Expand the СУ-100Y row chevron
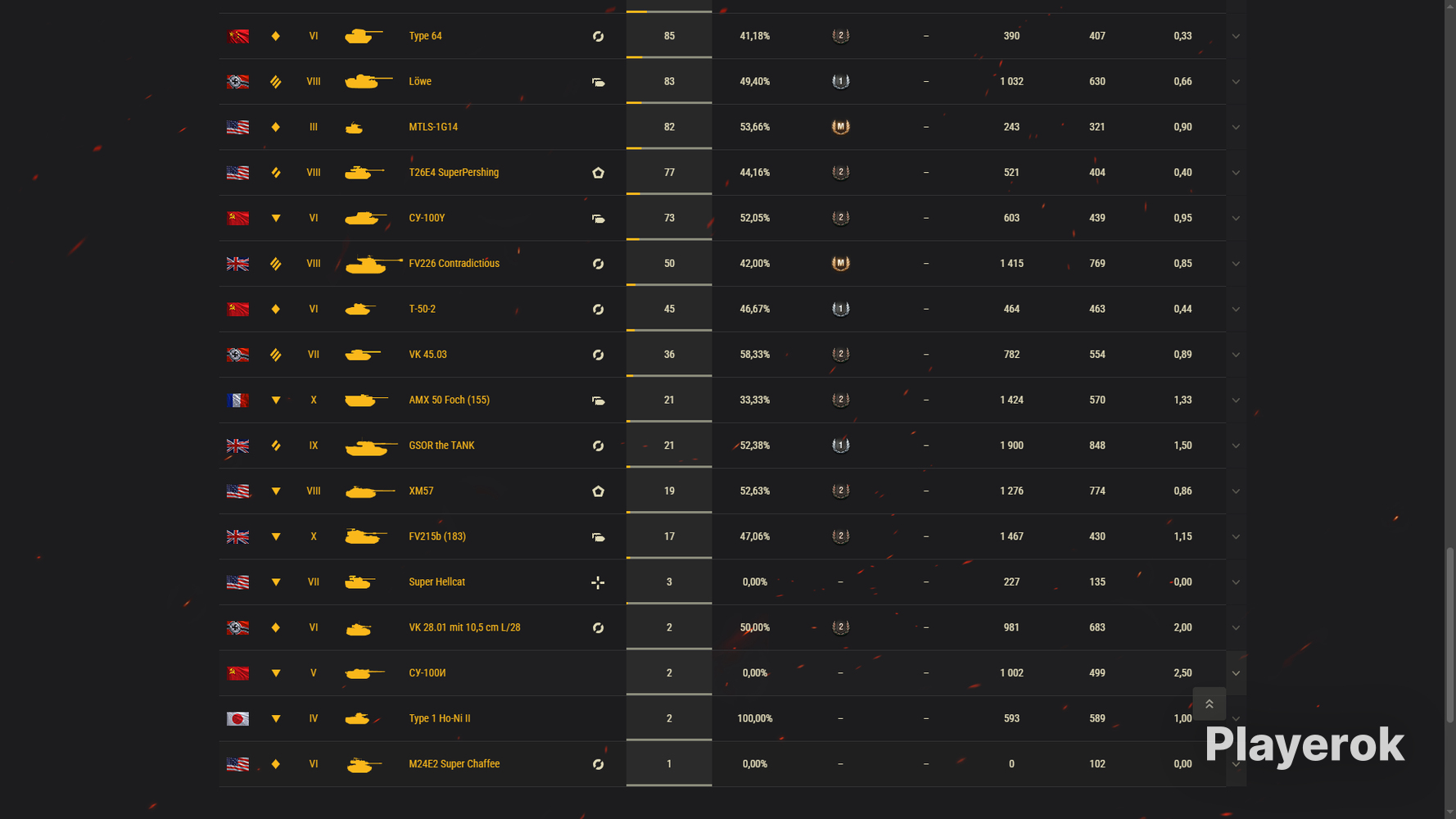 (1236, 219)
